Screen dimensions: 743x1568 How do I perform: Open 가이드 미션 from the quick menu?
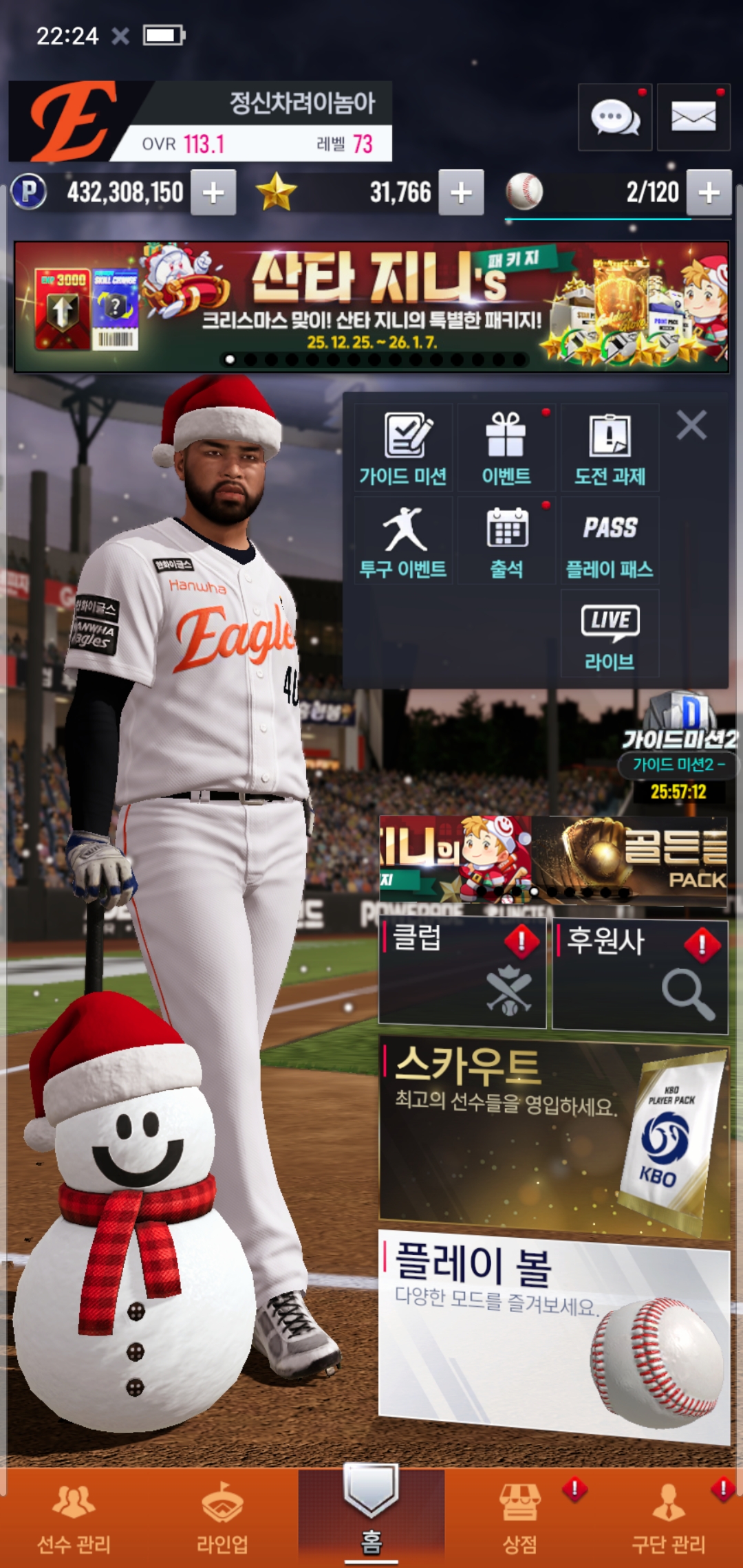(404, 447)
